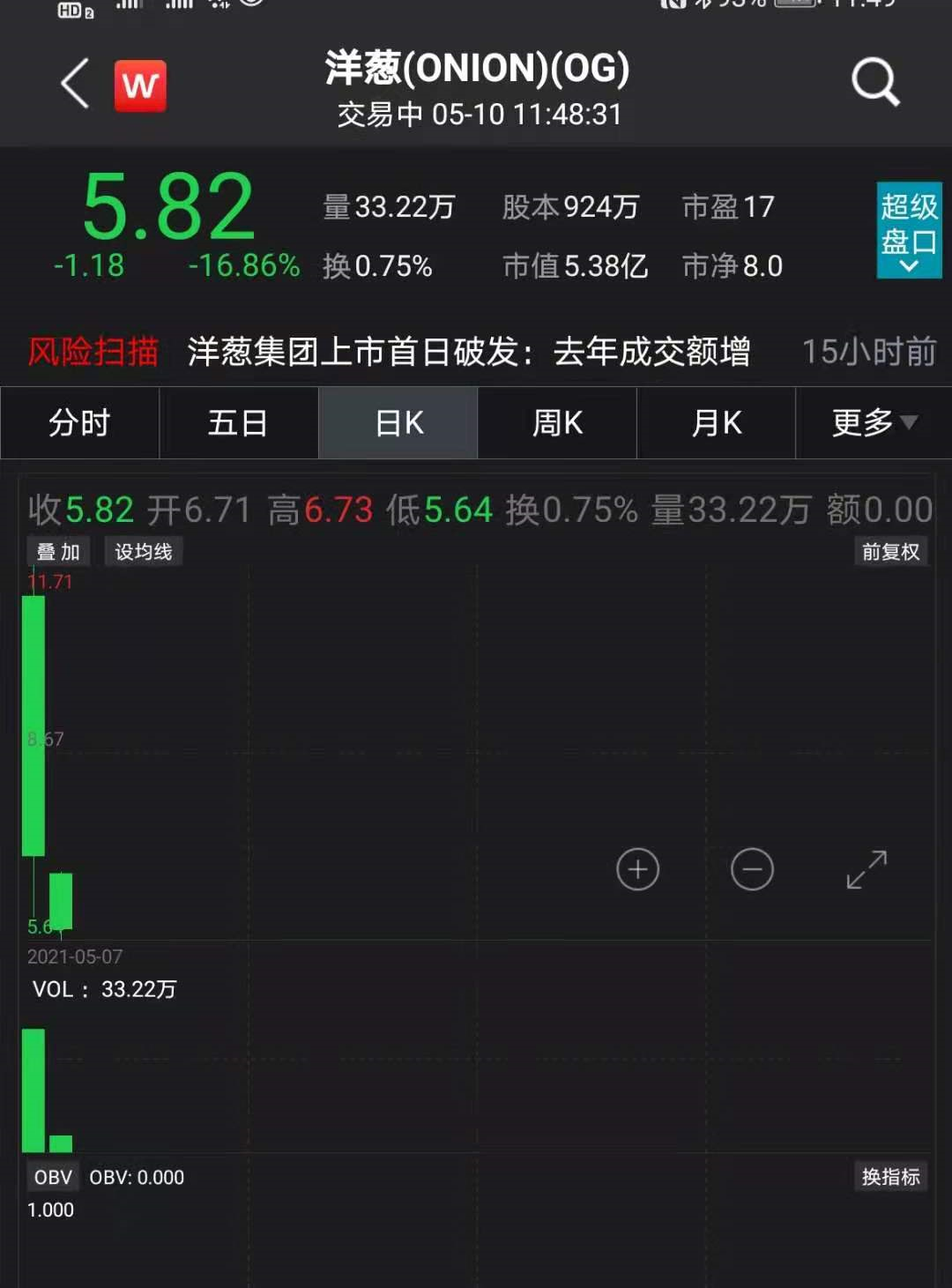Switch to the 五日 chart tab
The width and height of the screenshot is (952, 1288).
[238, 423]
